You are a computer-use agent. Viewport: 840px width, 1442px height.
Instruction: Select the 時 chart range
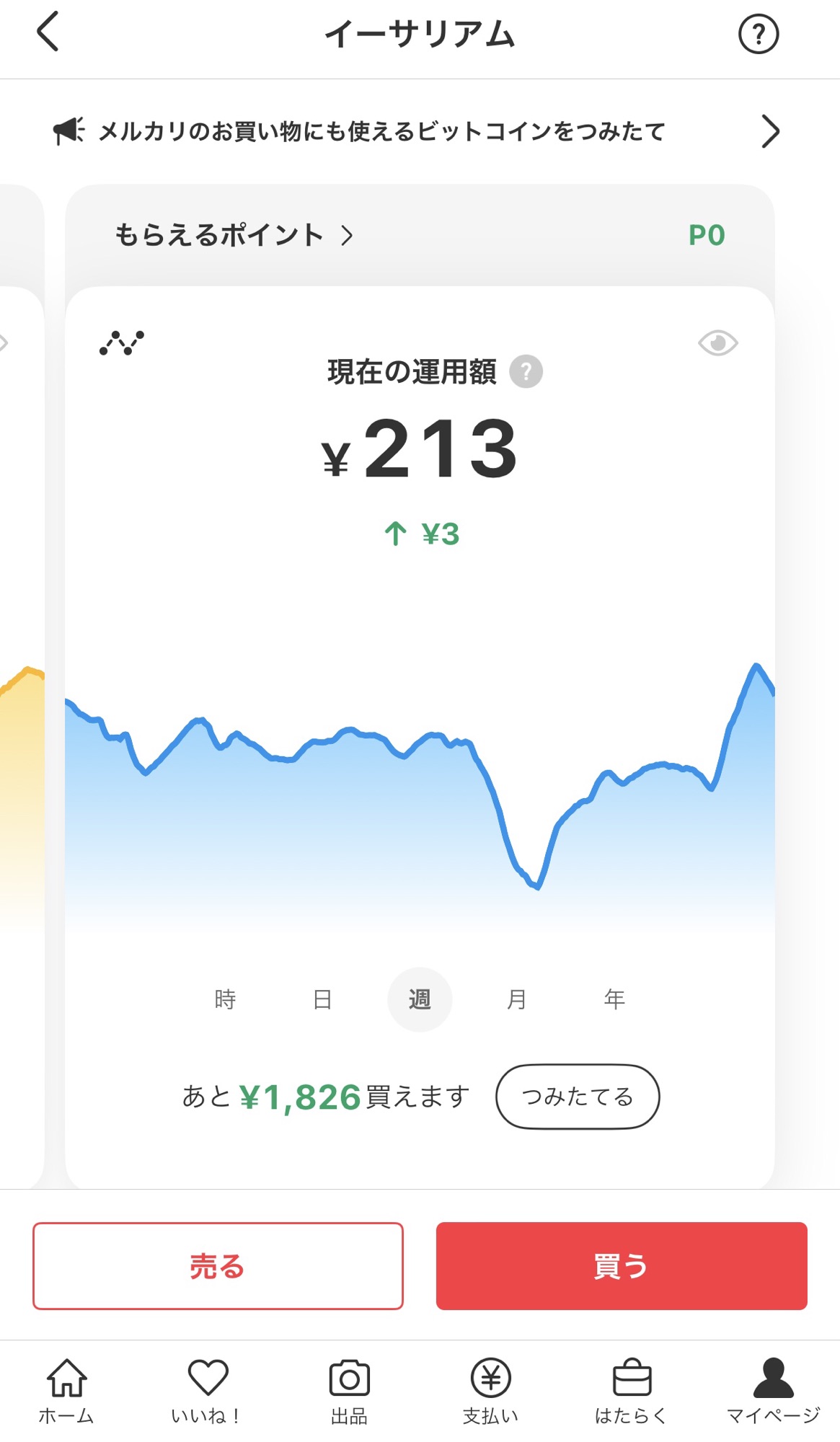(225, 999)
